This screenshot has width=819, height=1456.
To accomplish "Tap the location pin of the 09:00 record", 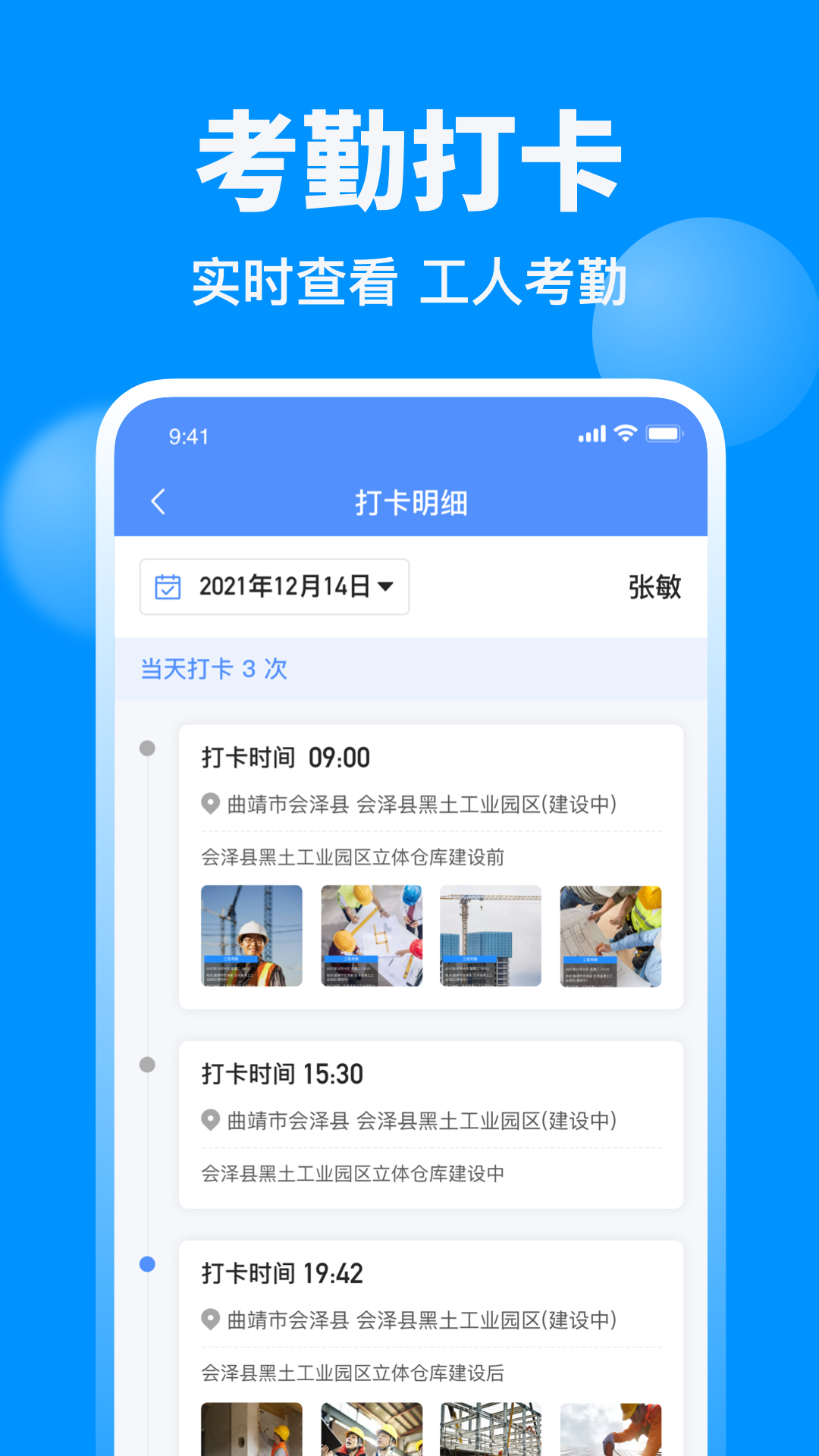I will point(211,805).
